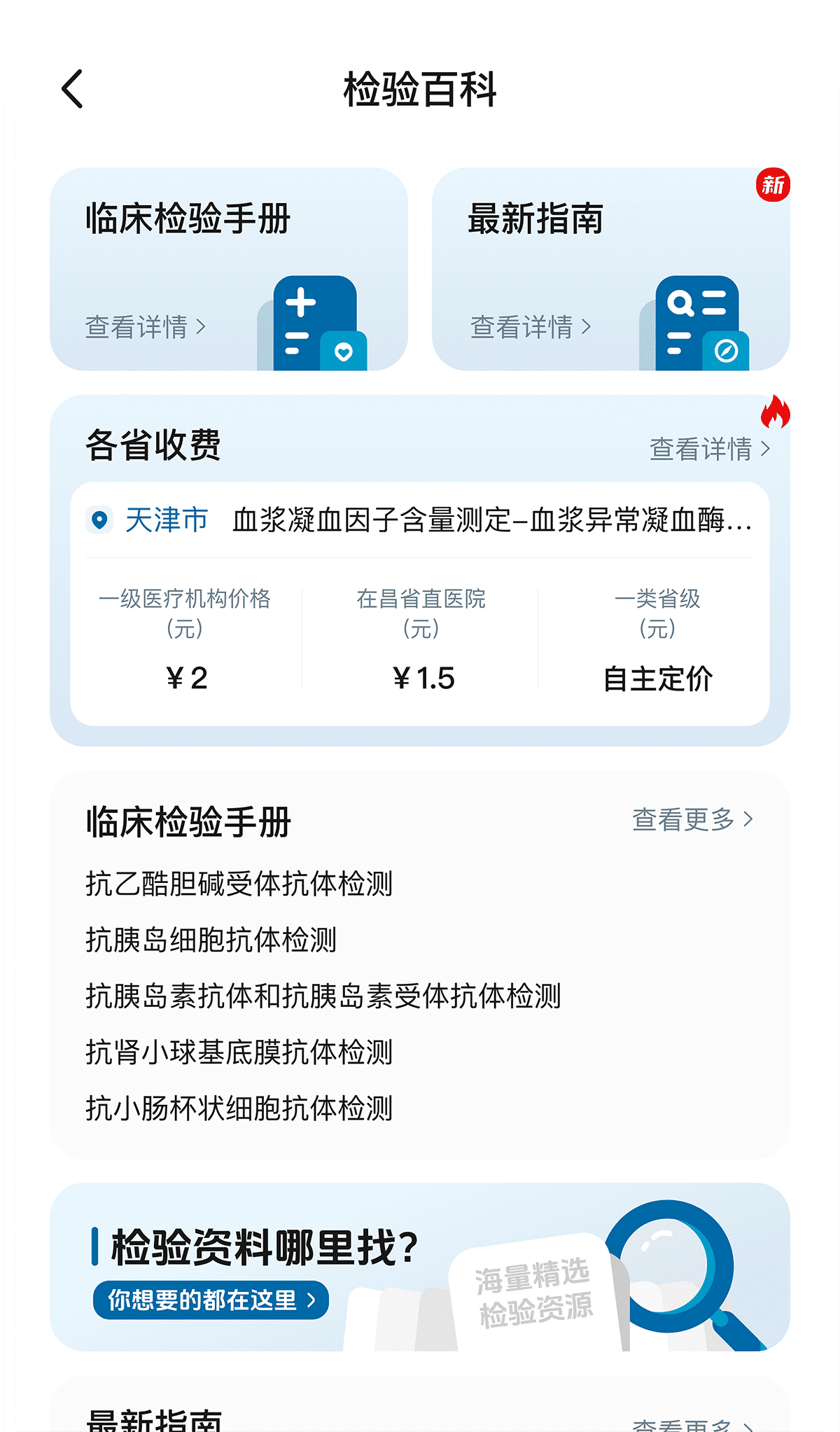Open 抗胰岛细胞抗体检测

pos(211,940)
